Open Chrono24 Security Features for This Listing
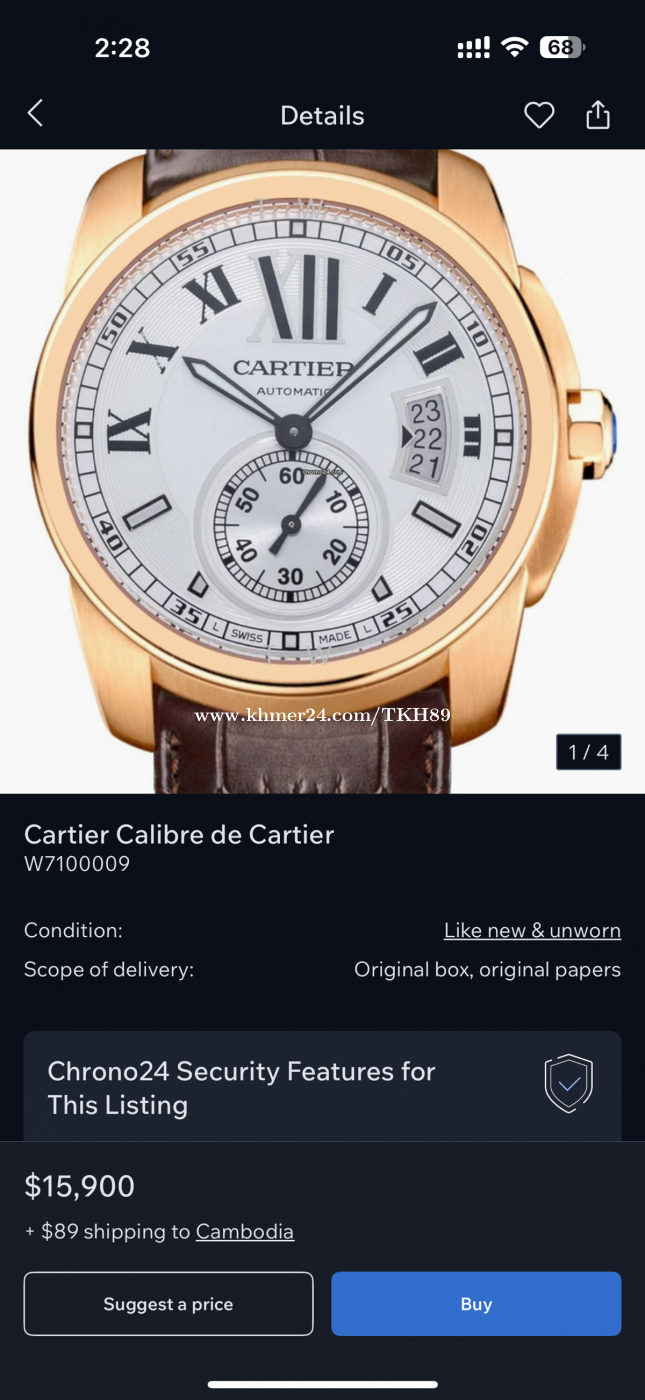Screen dimensions: 645x1400 pyautogui.click(x=322, y=1088)
